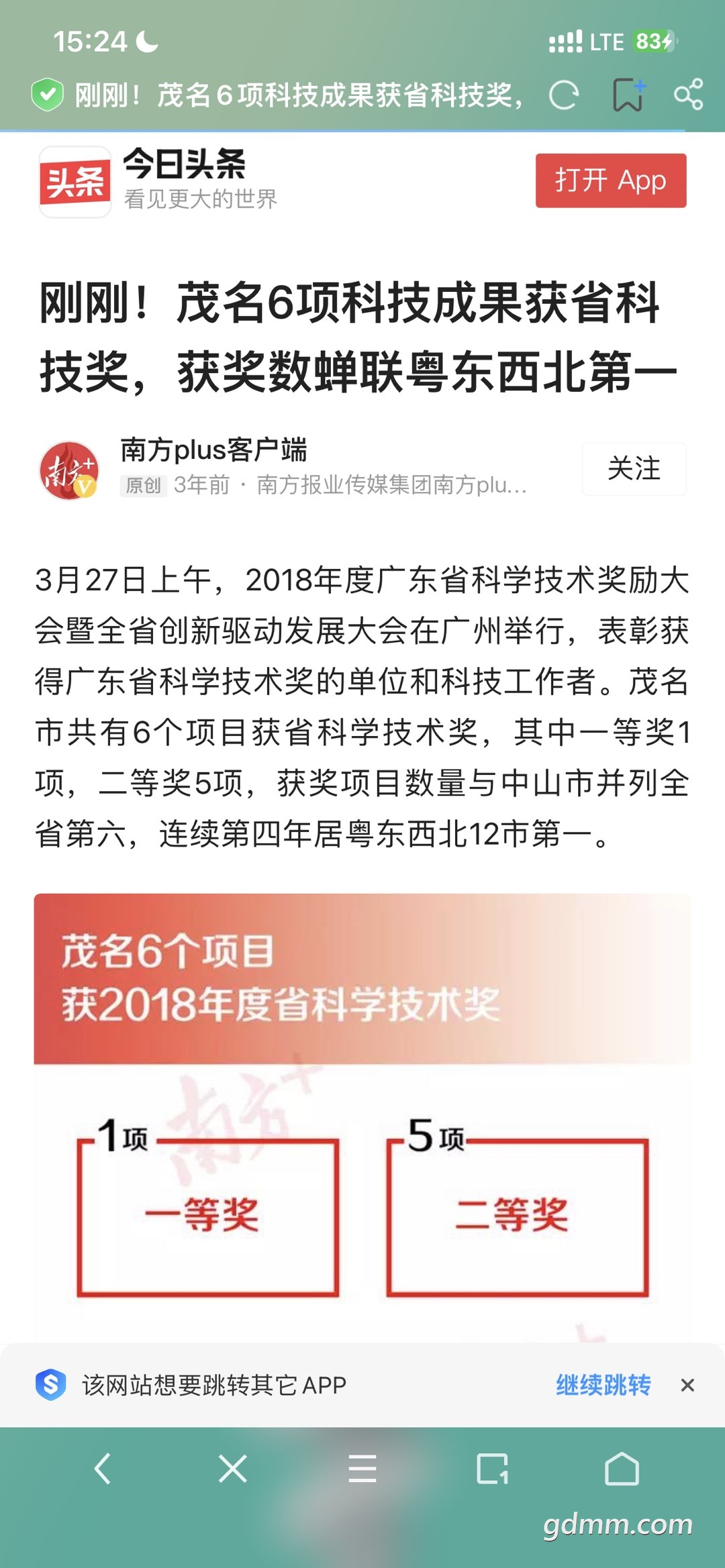Tap 继续跳转 to continue to the app
This screenshot has height=1568, width=725.
pos(603,1385)
